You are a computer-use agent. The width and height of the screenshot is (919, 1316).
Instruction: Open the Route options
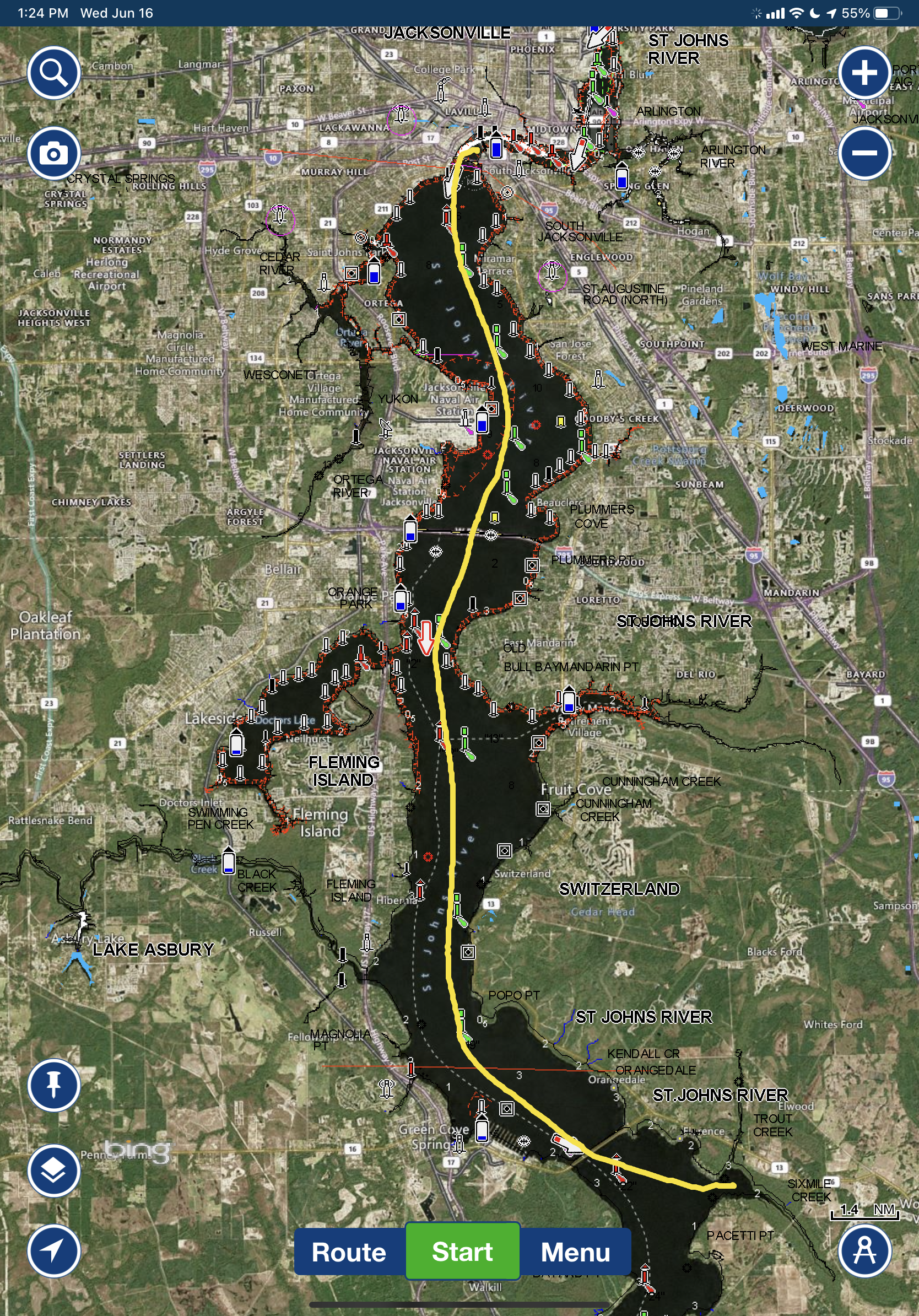click(349, 1251)
